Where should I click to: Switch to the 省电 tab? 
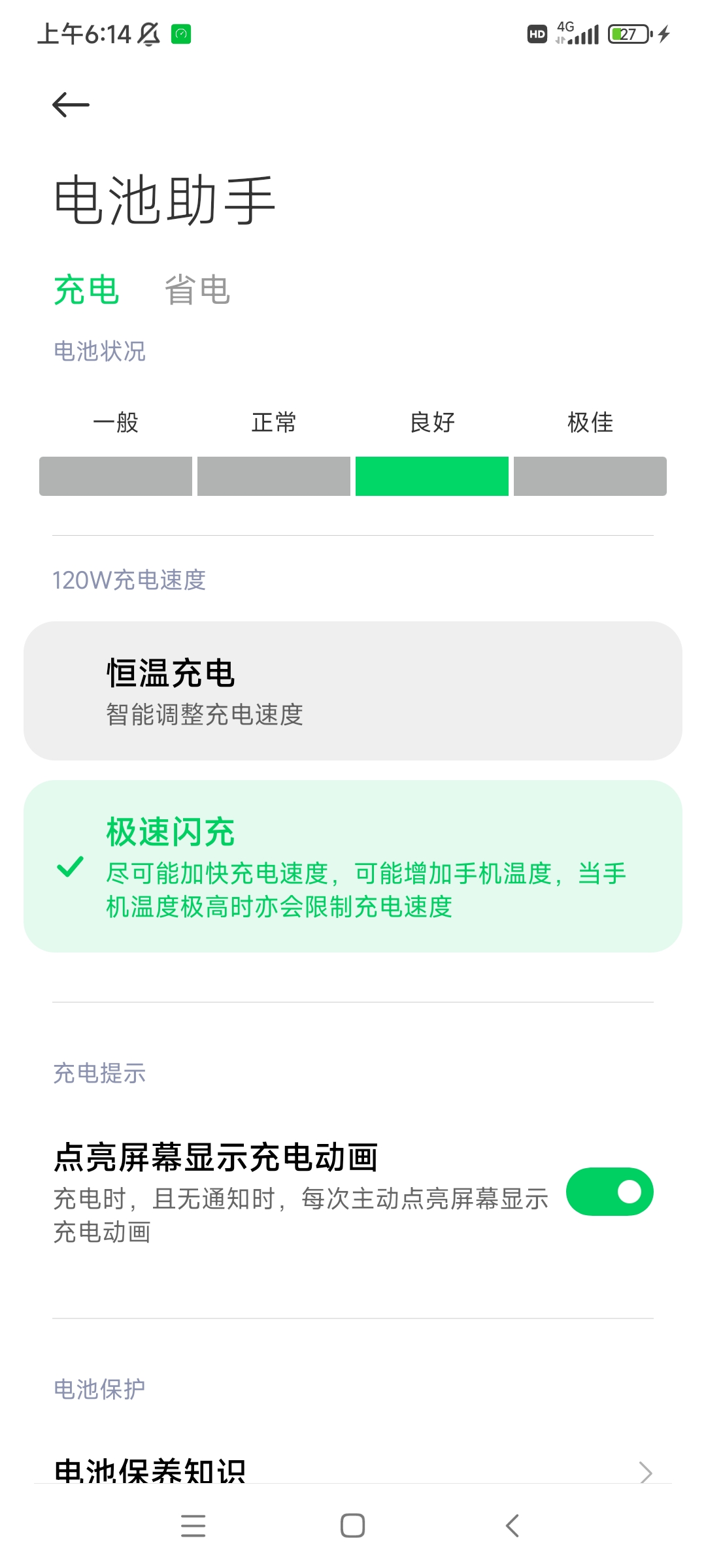click(x=197, y=290)
